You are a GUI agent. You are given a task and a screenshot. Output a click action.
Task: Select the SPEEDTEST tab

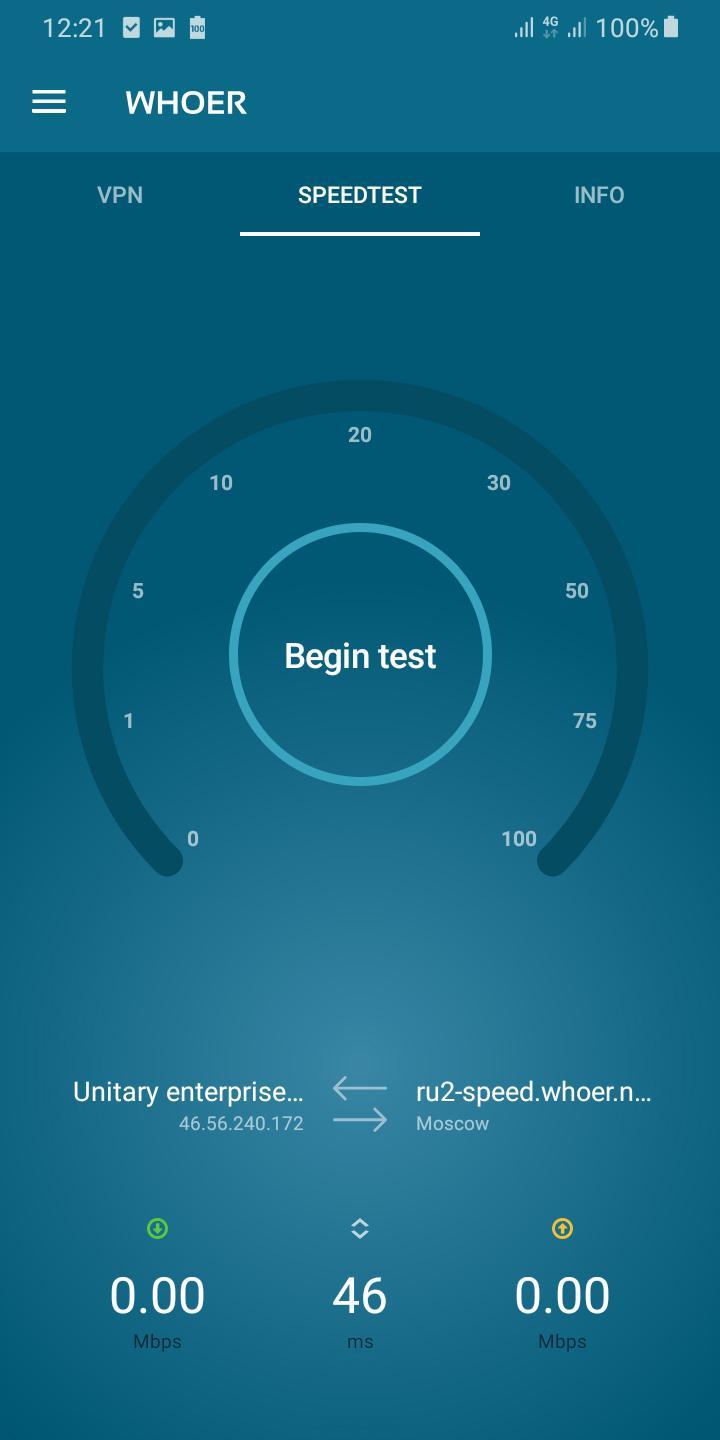click(x=359, y=195)
